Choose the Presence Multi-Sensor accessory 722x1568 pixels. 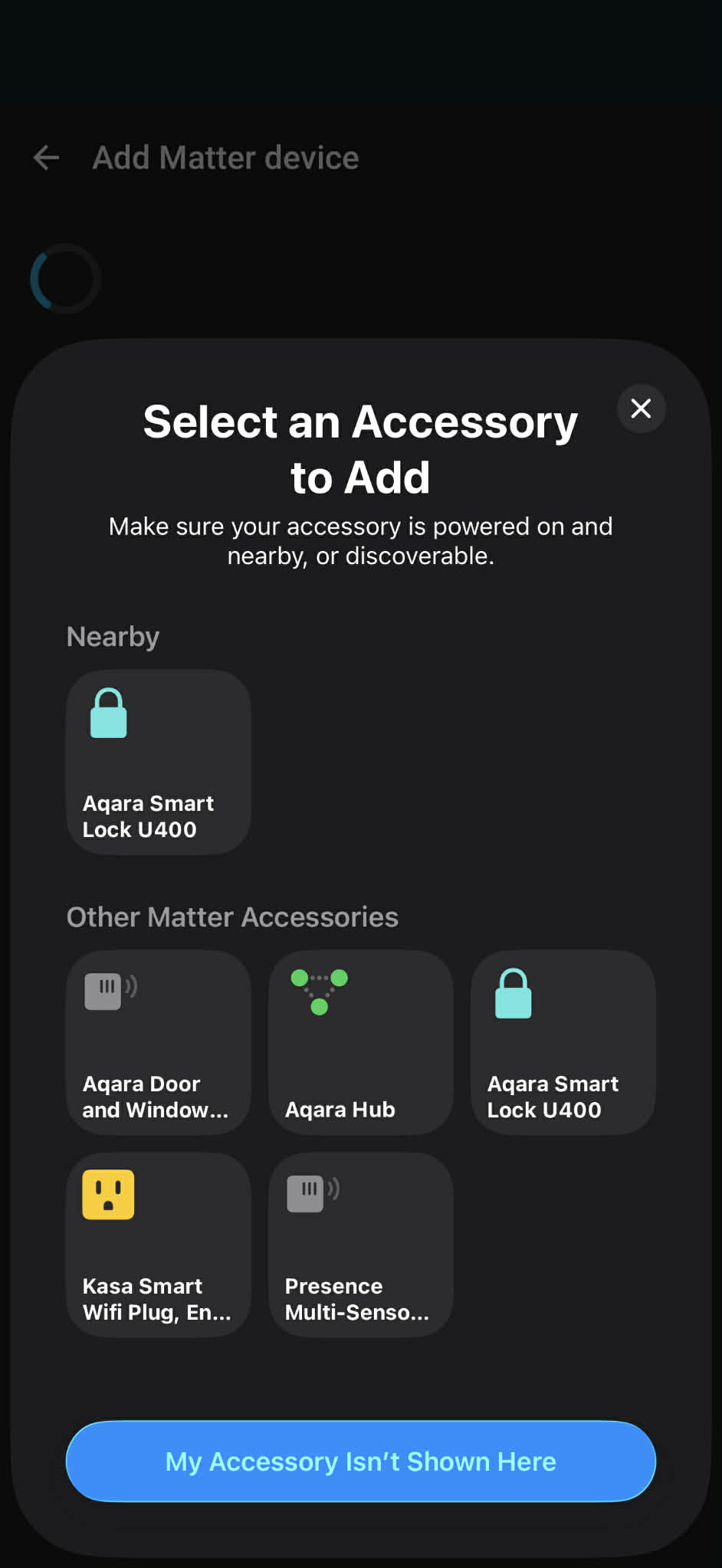pos(361,1245)
